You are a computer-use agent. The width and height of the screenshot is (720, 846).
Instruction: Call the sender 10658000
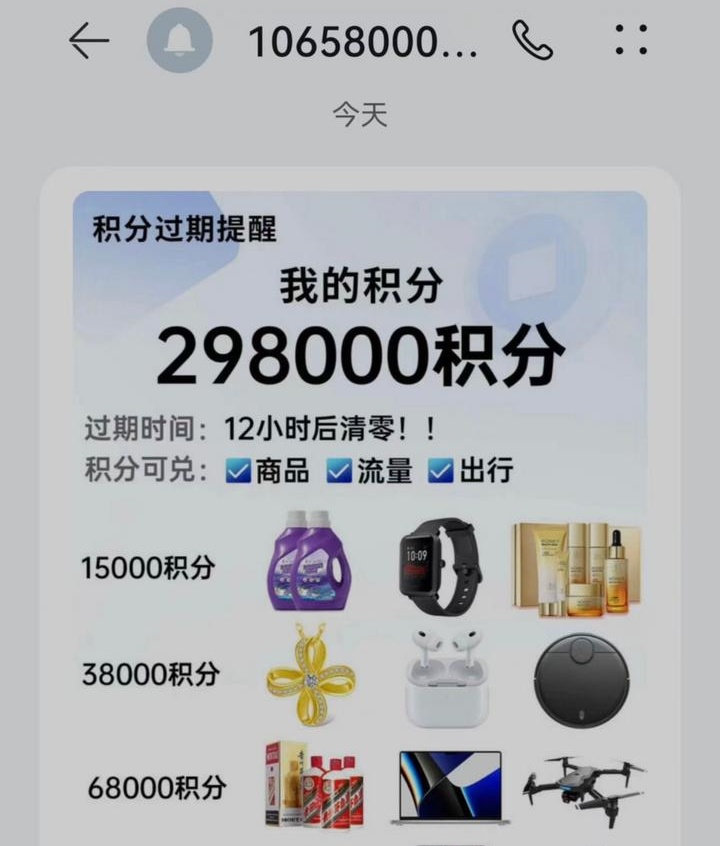[x=532, y=42]
